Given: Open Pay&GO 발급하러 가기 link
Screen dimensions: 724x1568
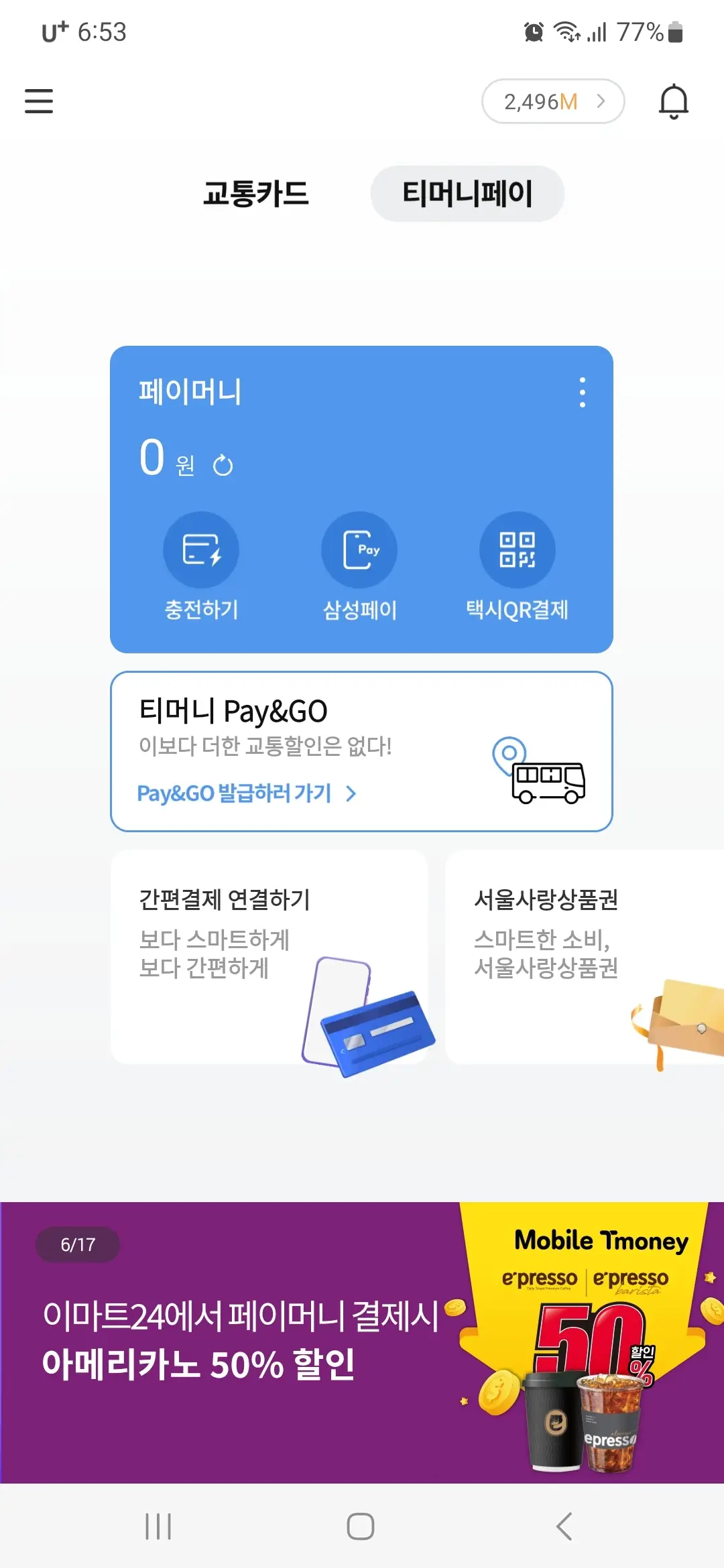Looking at the screenshot, I should [233, 793].
